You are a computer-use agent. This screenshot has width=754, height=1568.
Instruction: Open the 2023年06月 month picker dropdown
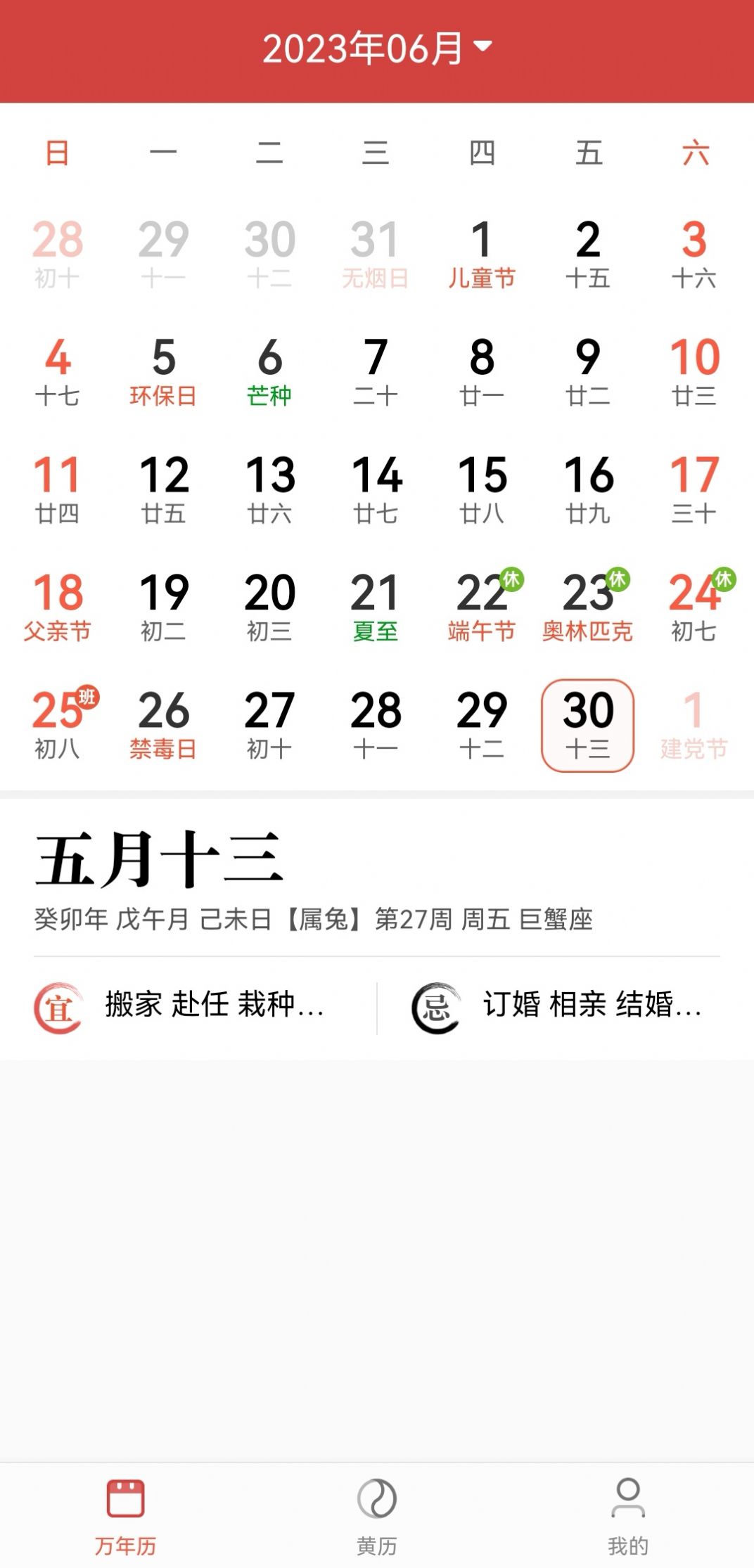coord(377,49)
